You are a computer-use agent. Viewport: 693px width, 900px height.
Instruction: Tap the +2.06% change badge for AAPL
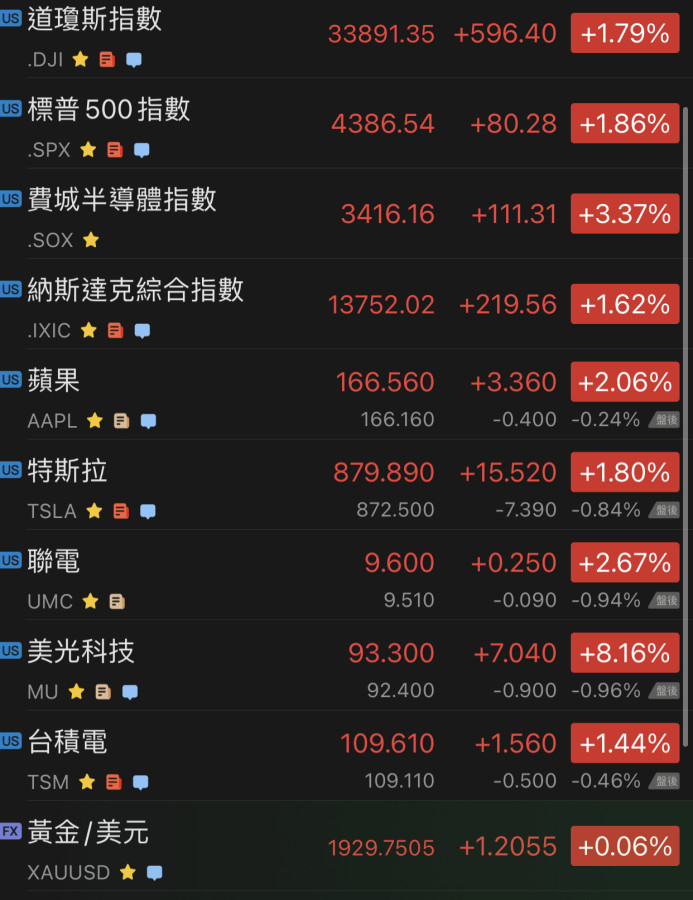(624, 382)
